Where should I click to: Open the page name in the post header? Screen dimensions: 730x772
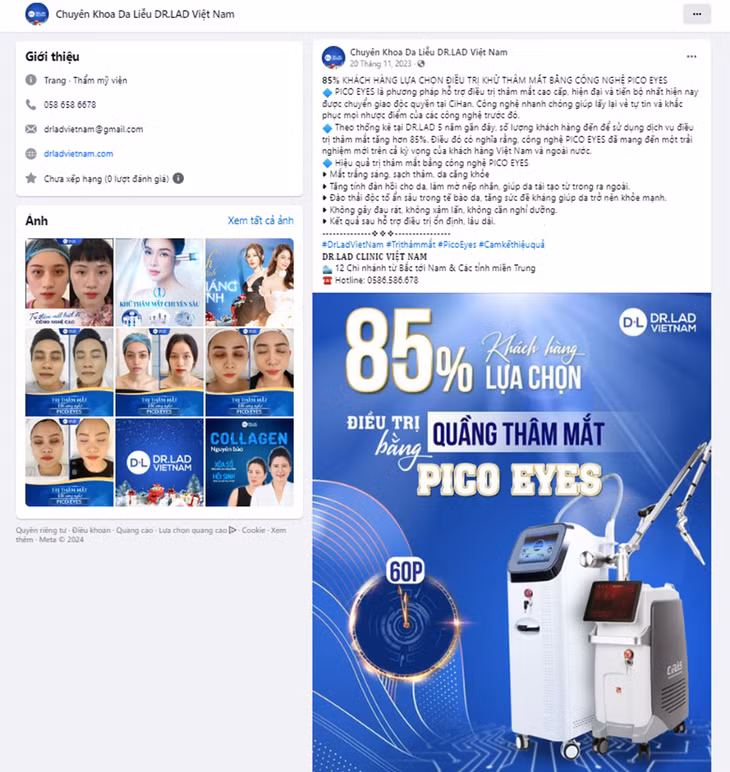[x=428, y=51]
